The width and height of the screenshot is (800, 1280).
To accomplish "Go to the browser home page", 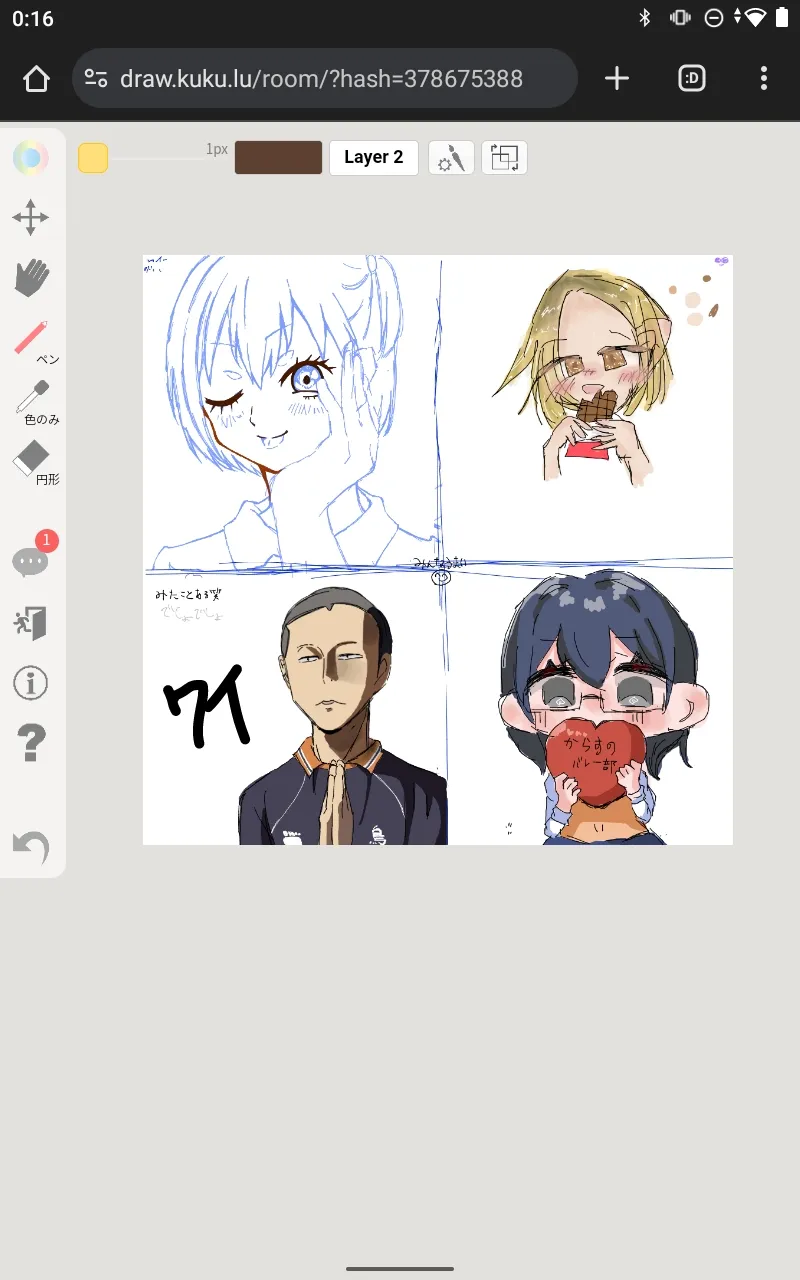I will 36,79.
